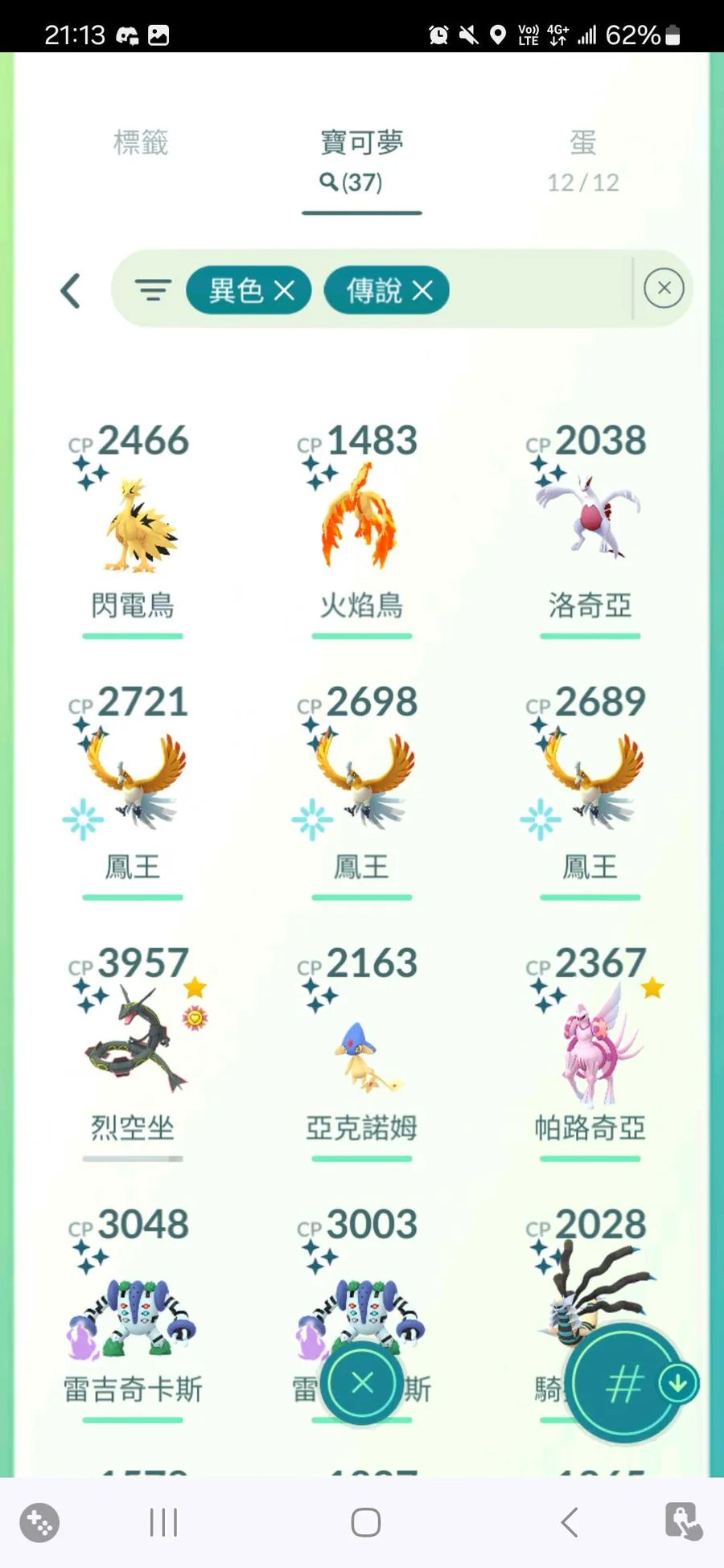Open the # sort order button
This screenshot has width=724, height=1568.
click(623, 1383)
